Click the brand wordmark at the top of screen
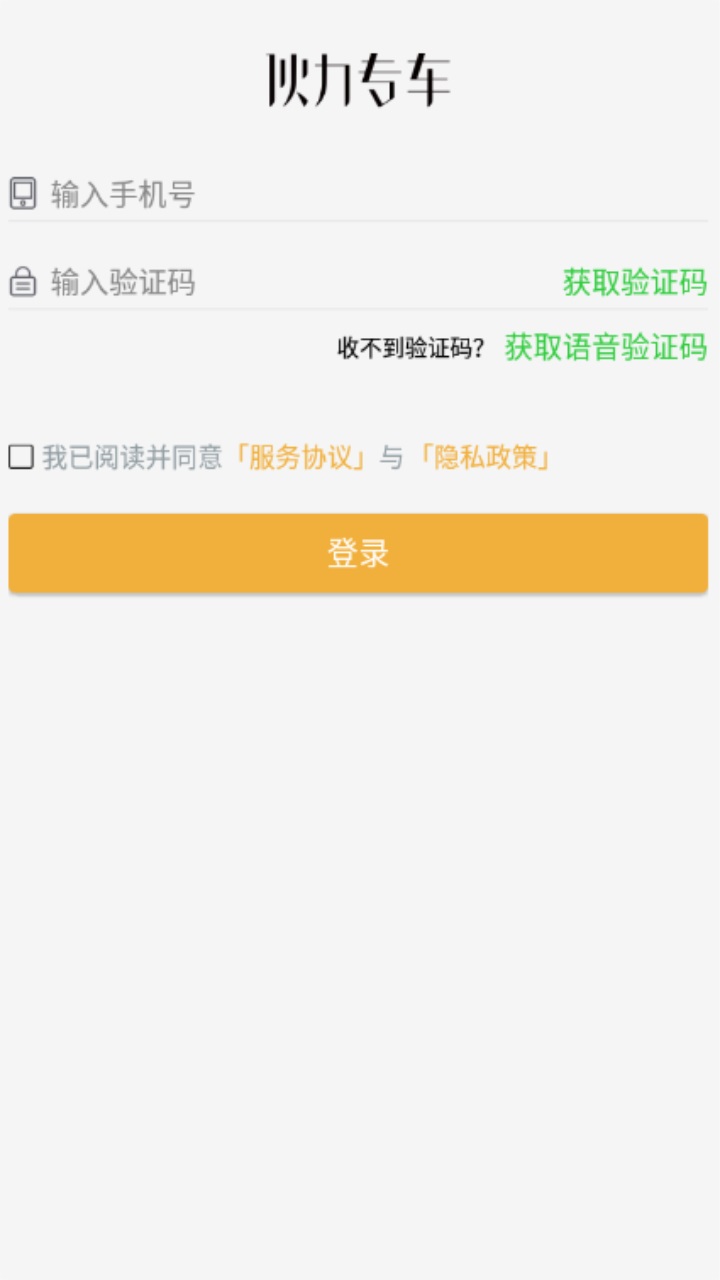 pos(358,78)
